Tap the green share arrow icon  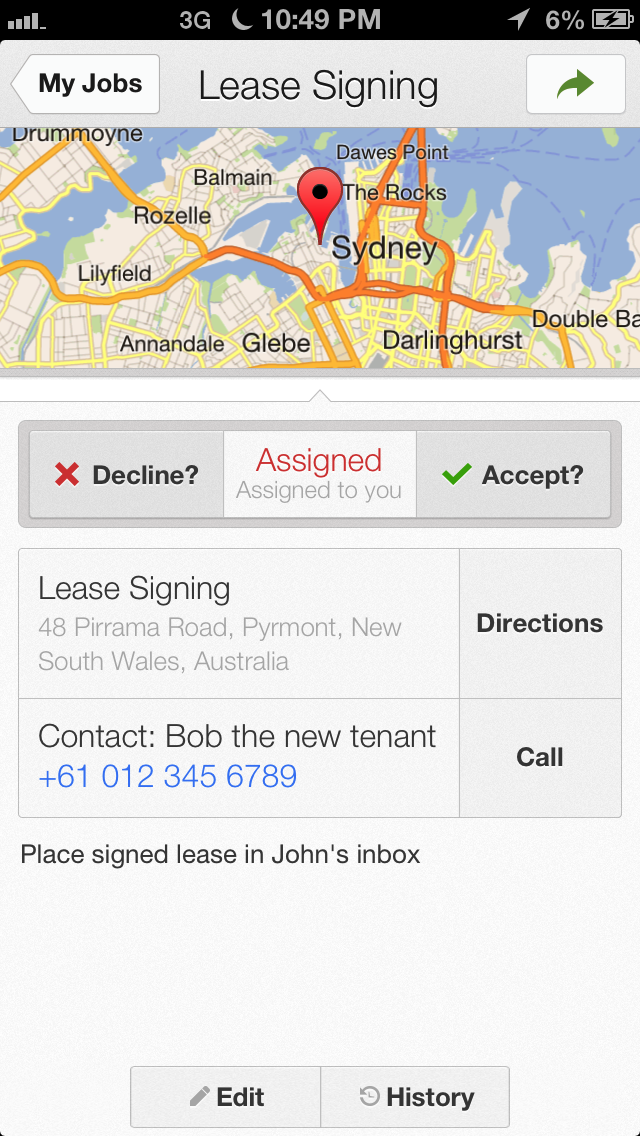pyautogui.click(x=575, y=84)
